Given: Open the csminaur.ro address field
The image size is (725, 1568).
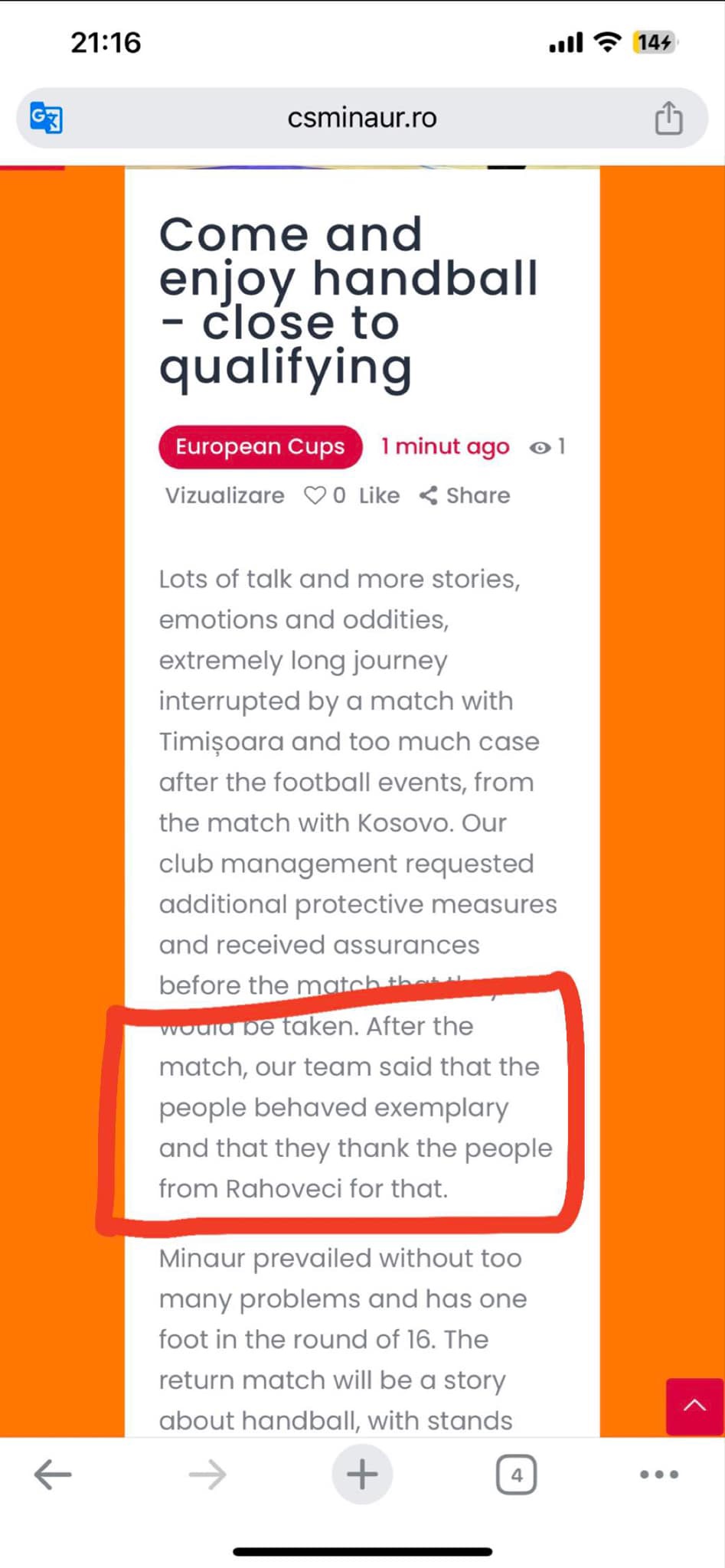Looking at the screenshot, I should click(x=361, y=118).
